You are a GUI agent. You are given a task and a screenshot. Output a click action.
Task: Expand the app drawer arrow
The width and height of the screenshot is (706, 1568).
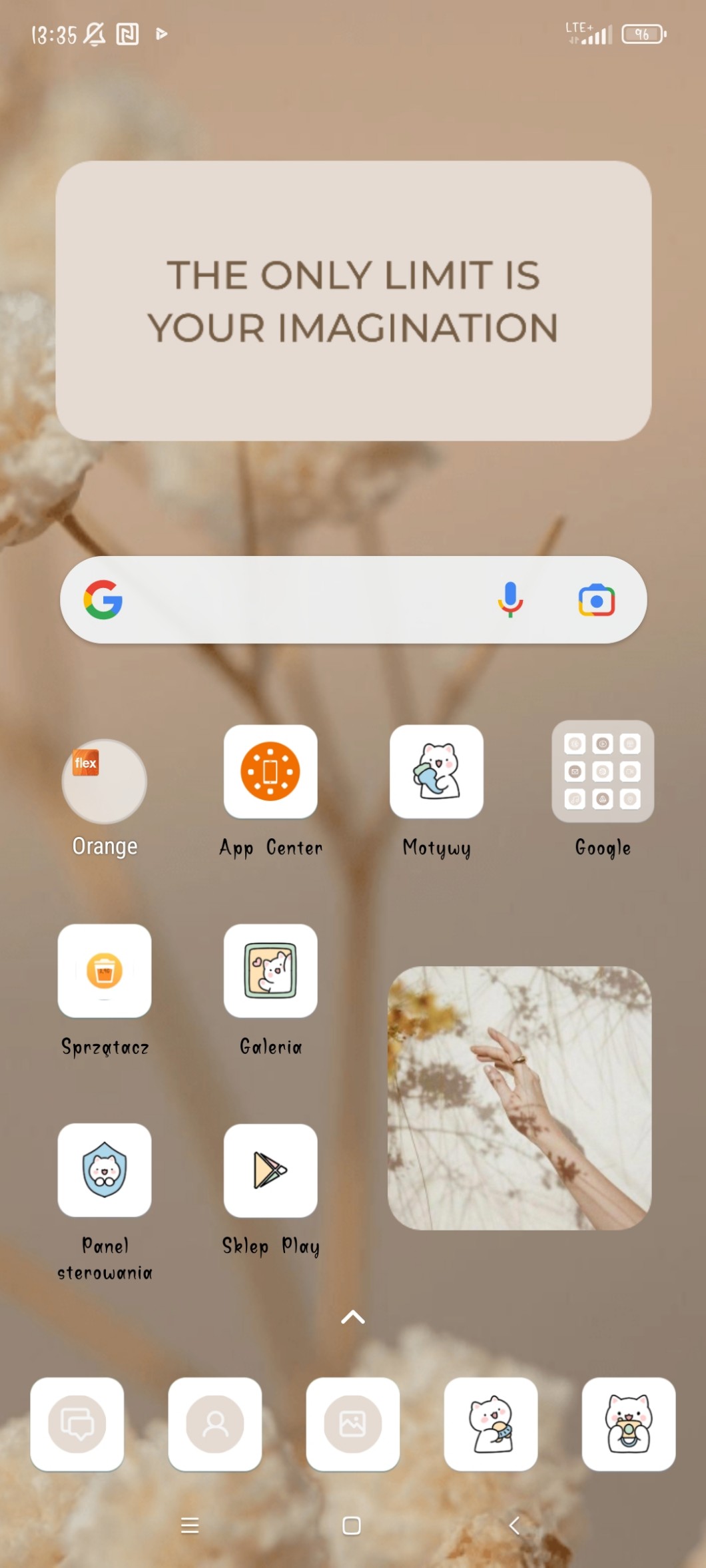tap(353, 1317)
